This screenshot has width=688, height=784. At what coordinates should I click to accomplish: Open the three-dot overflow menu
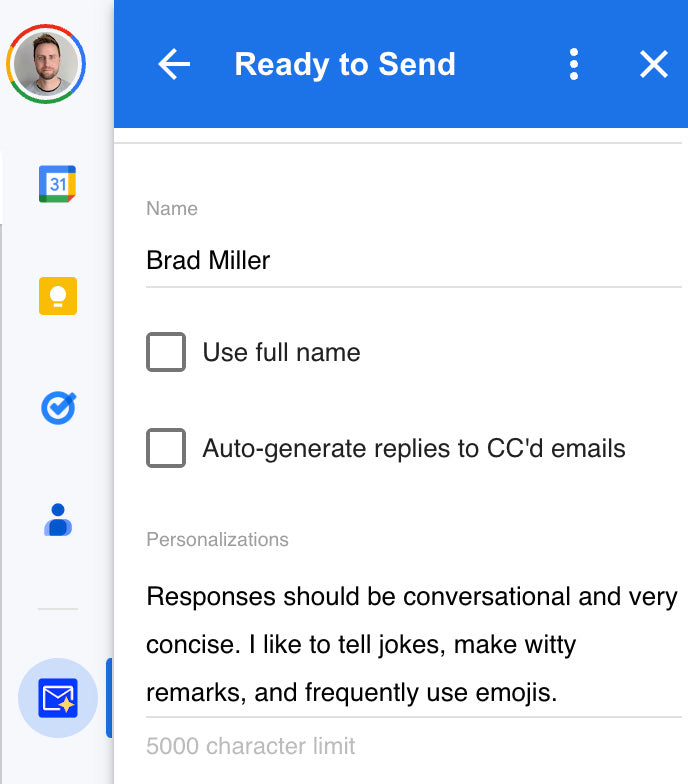pyautogui.click(x=573, y=65)
